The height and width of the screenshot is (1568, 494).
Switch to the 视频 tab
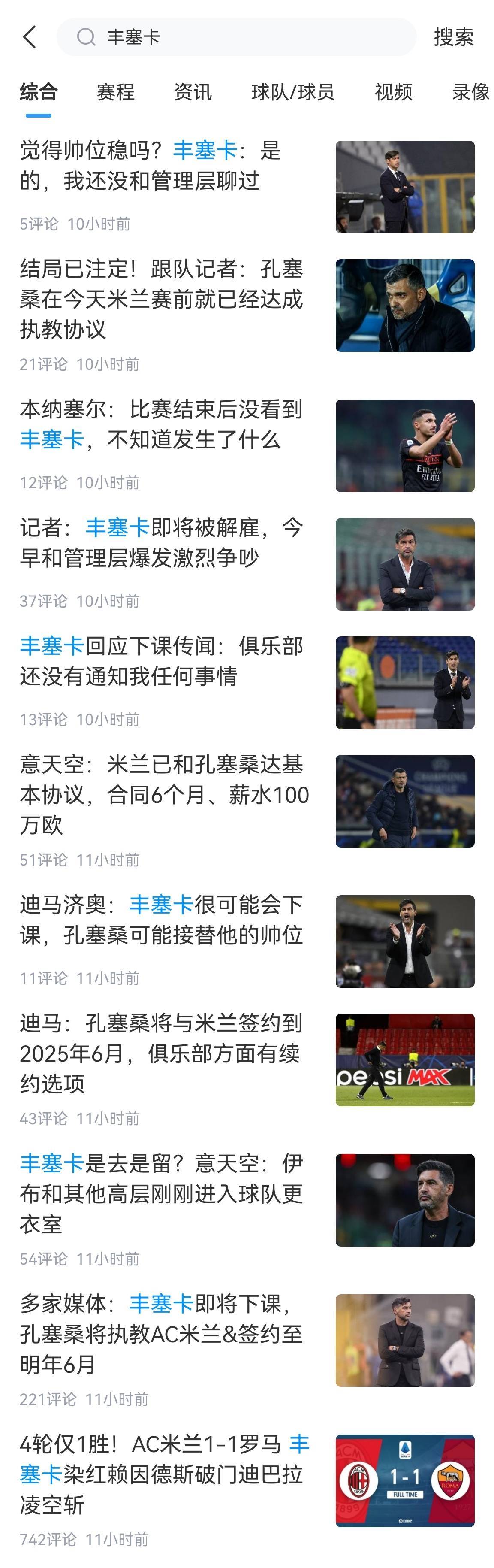click(394, 92)
